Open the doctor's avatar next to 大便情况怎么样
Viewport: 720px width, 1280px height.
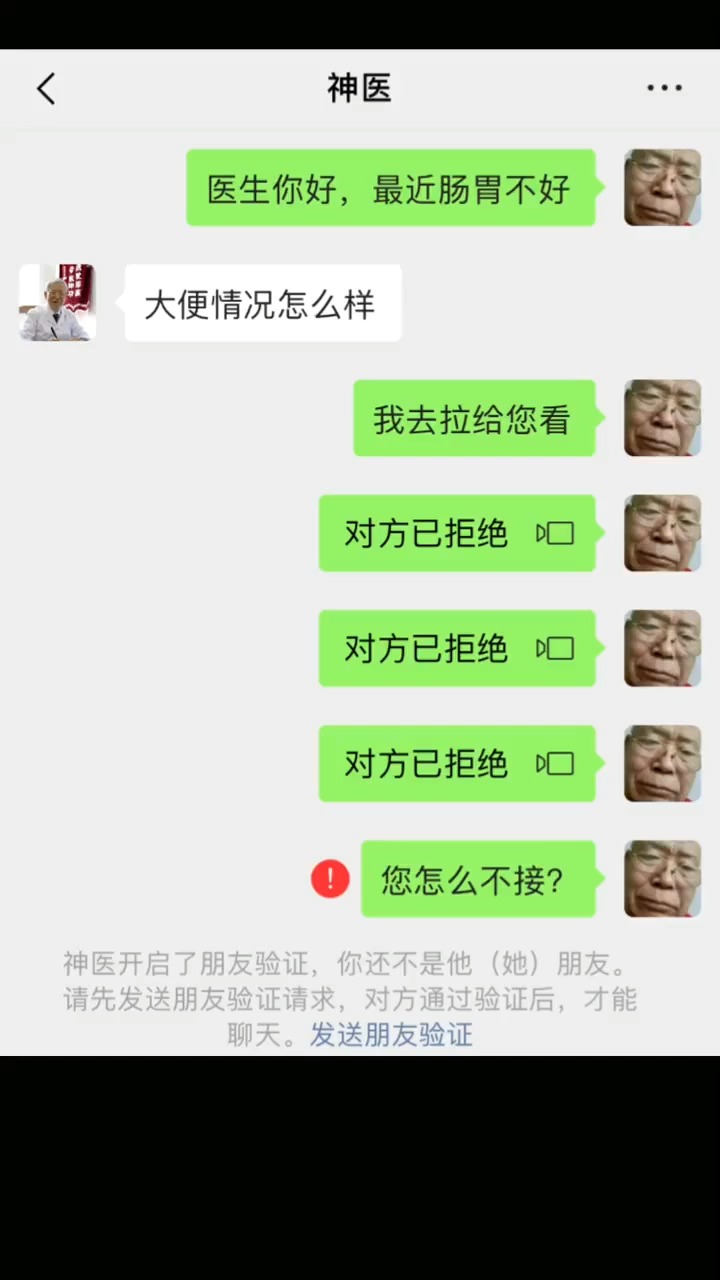point(57,303)
